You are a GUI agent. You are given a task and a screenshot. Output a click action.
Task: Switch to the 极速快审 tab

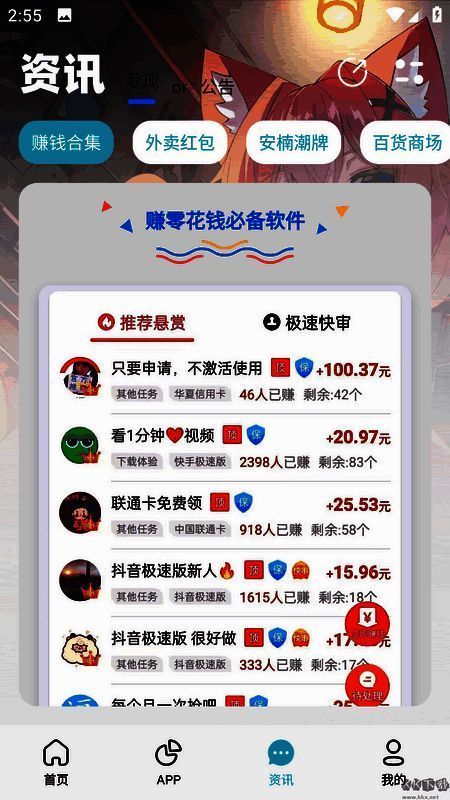tap(307, 322)
